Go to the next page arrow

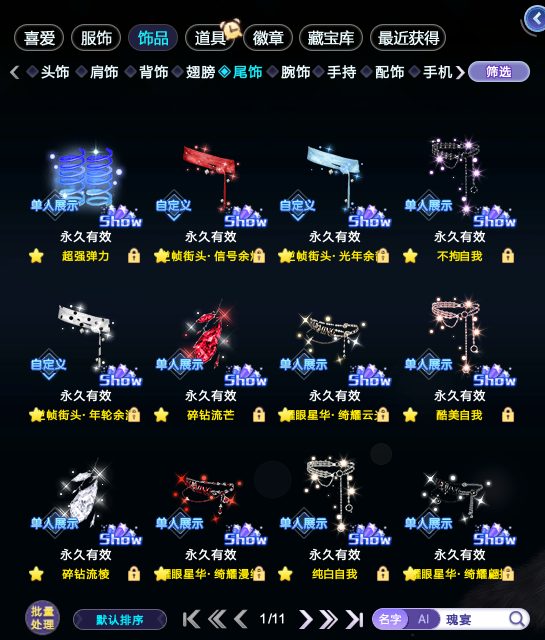305,619
